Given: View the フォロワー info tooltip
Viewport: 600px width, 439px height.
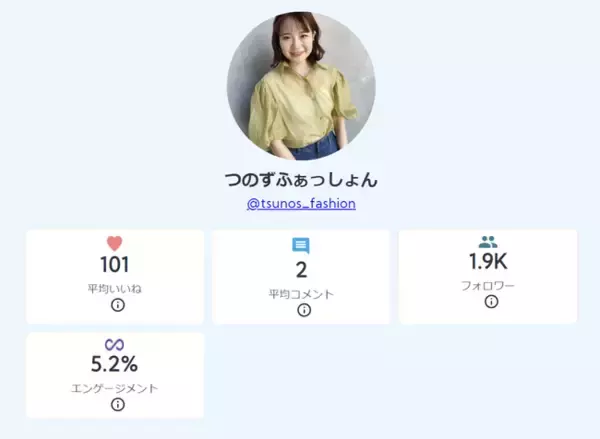Looking at the screenshot, I should coord(490,302).
